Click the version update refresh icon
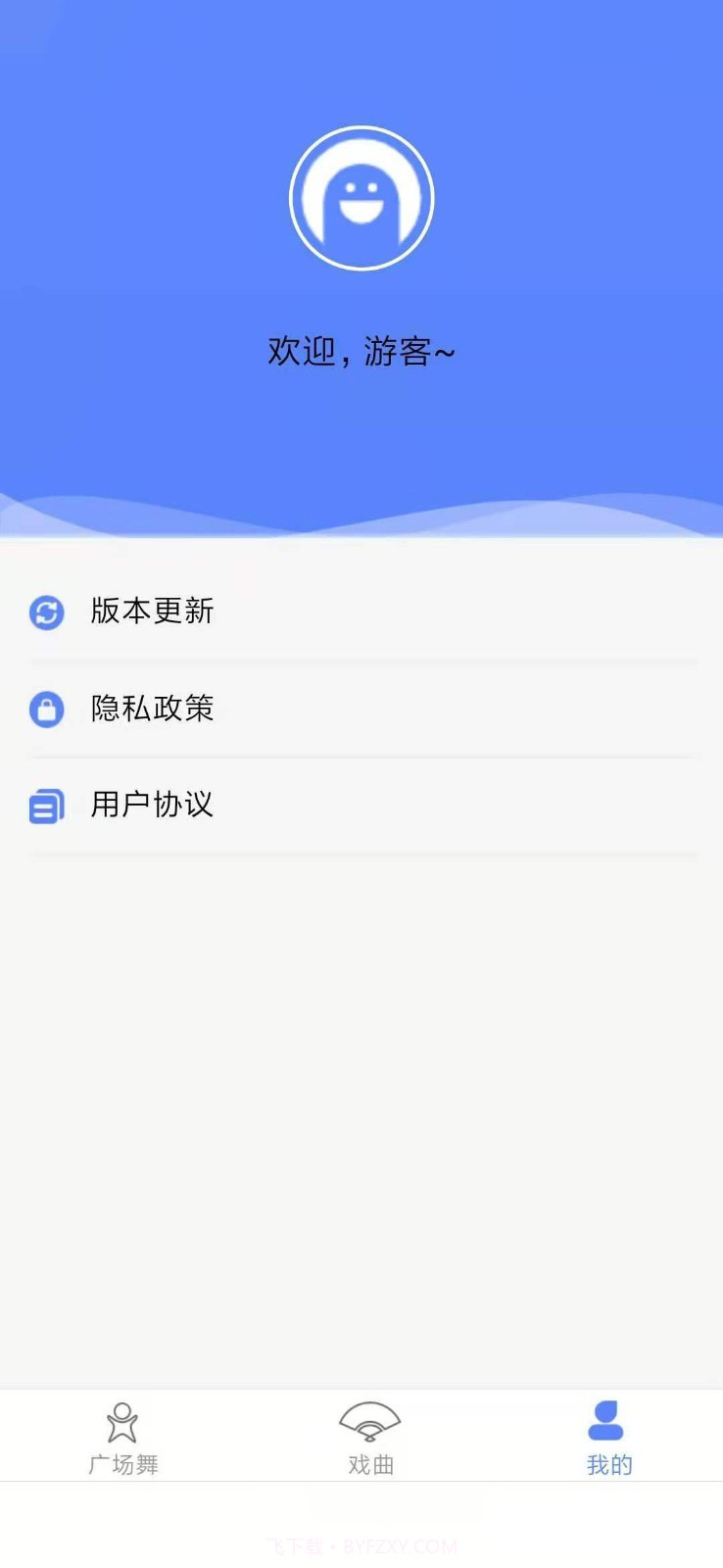 pos(46,612)
